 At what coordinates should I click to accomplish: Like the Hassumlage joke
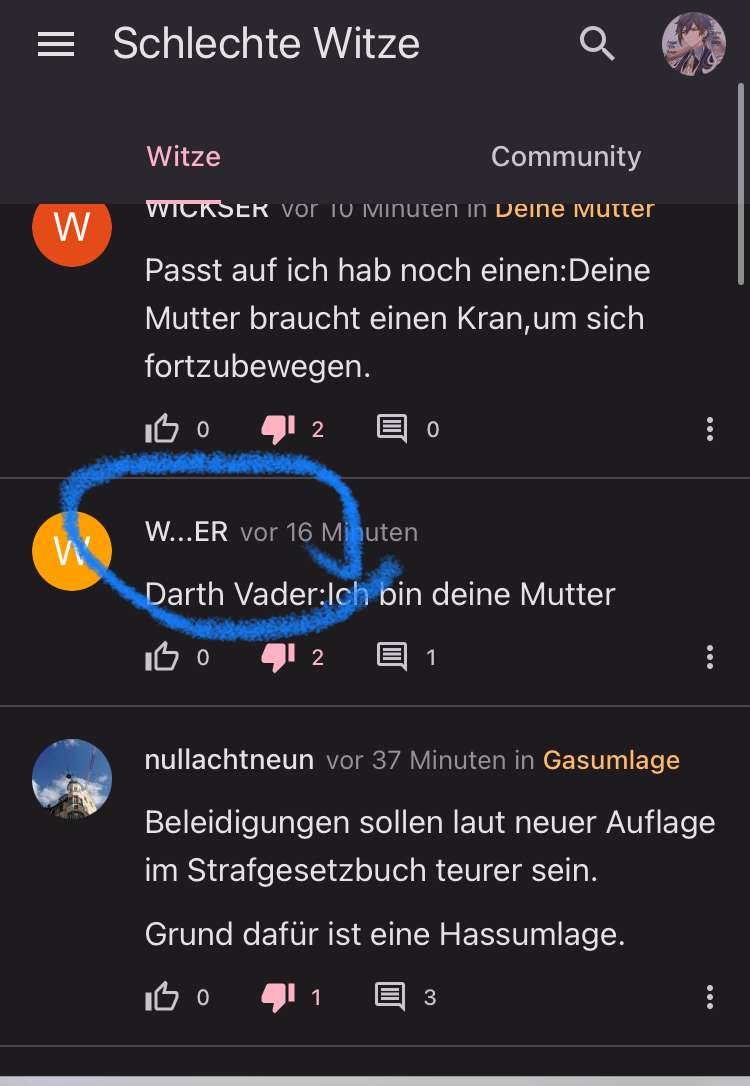click(x=162, y=997)
